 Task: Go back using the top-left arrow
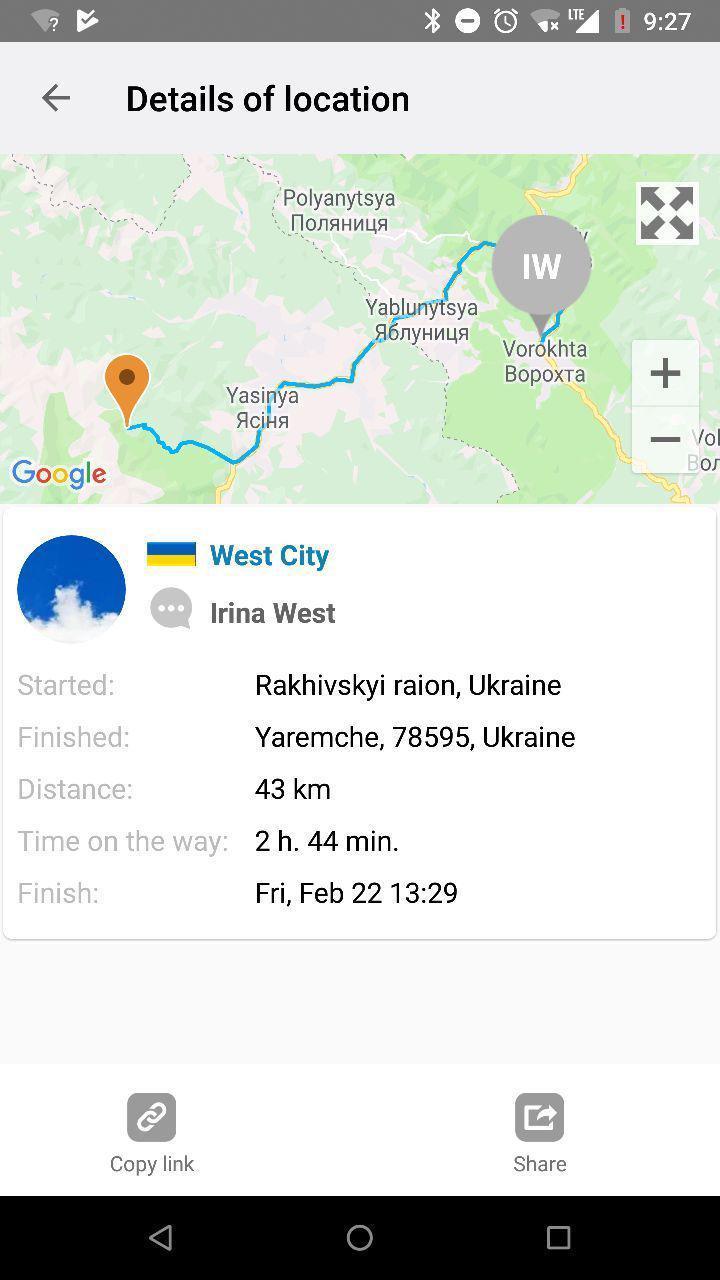(x=56, y=98)
